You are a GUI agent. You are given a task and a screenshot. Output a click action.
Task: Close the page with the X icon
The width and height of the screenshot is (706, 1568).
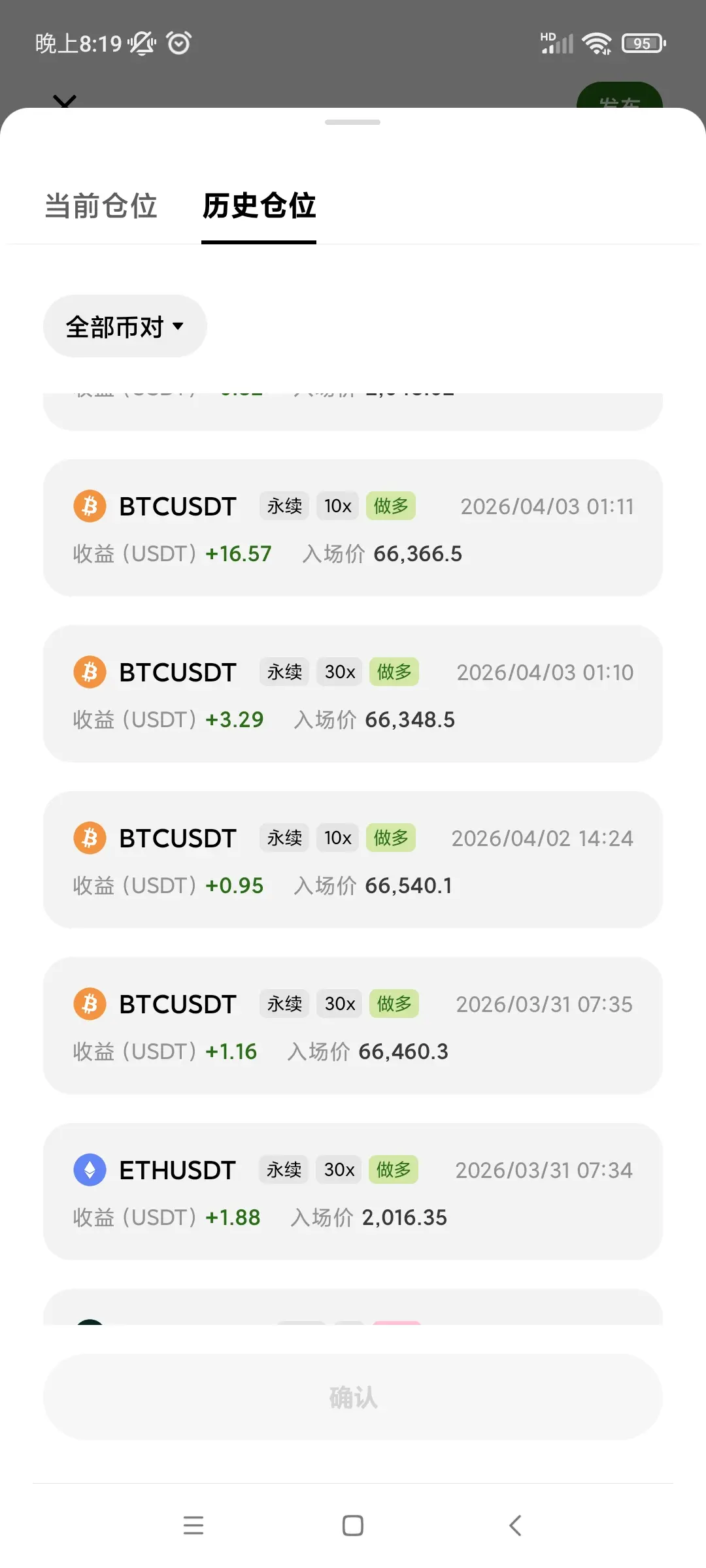pos(65,101)
